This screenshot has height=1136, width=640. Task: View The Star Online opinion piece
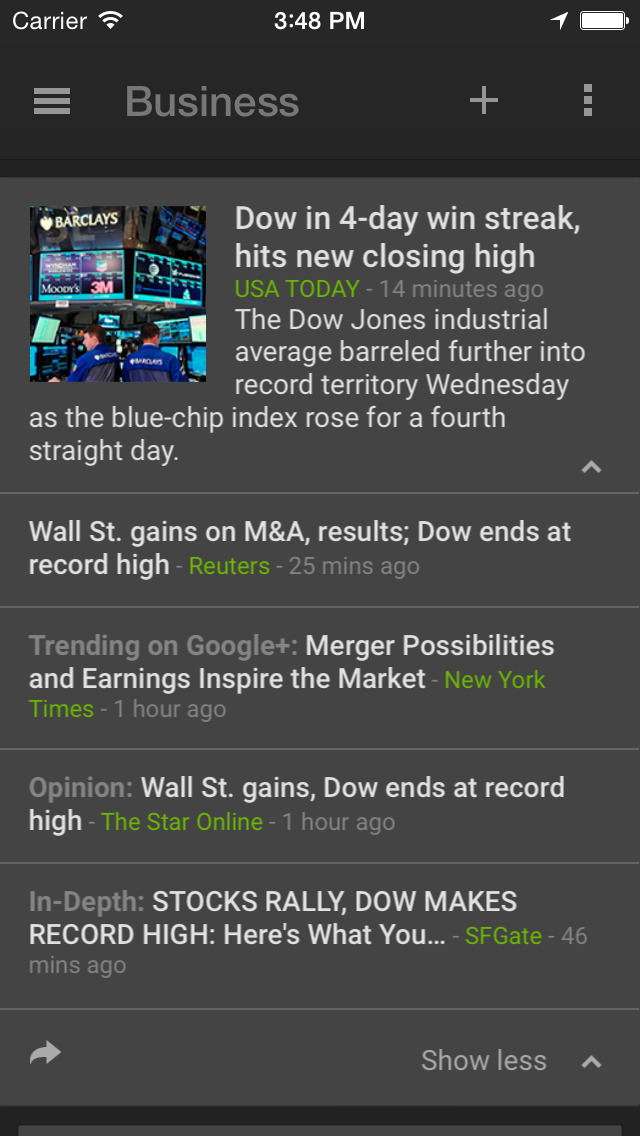coord(296,804)
